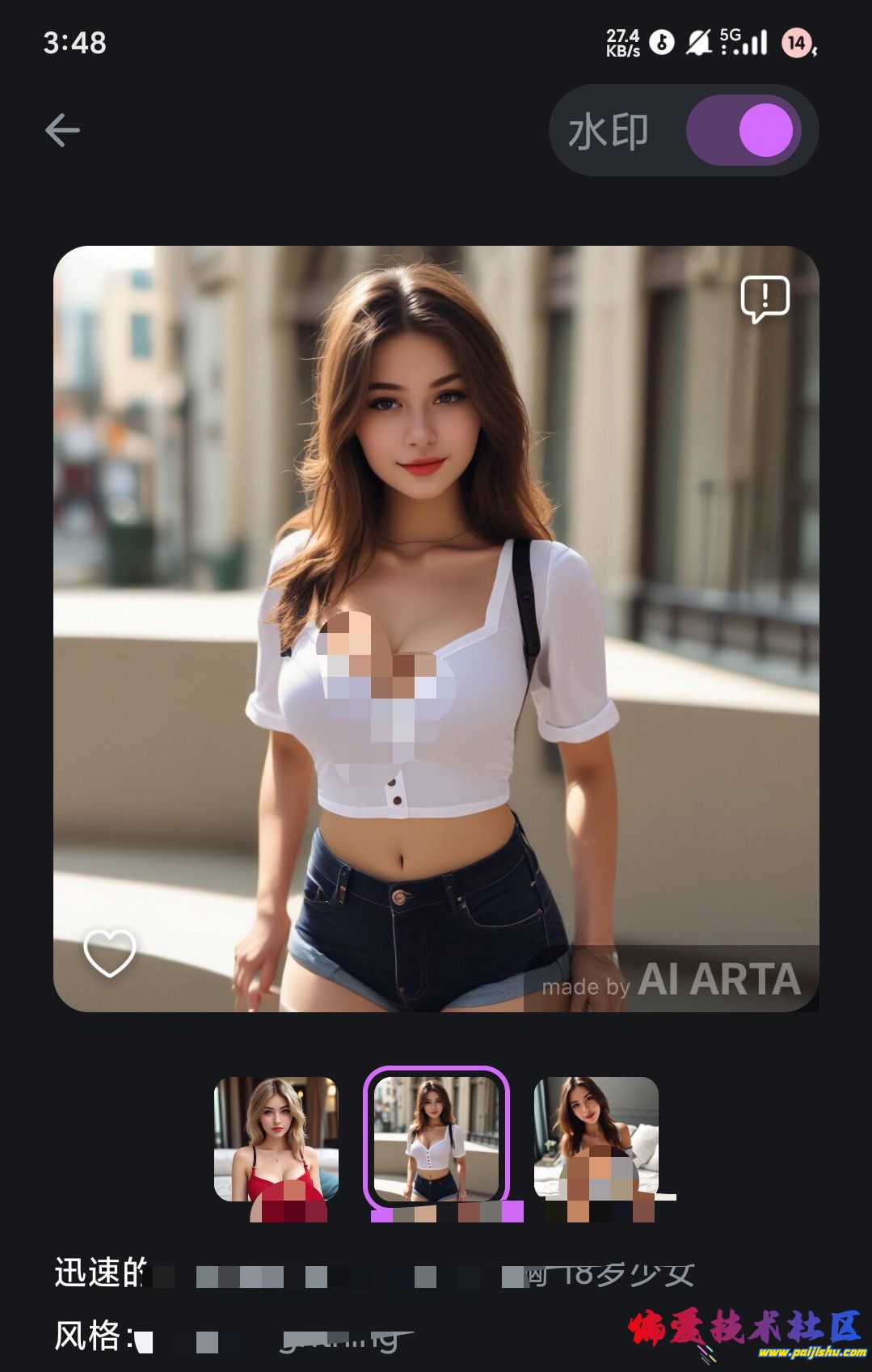Turn off the 水印 watermark switch
This screenshot has width=872, height=1372.
point(744,131)
